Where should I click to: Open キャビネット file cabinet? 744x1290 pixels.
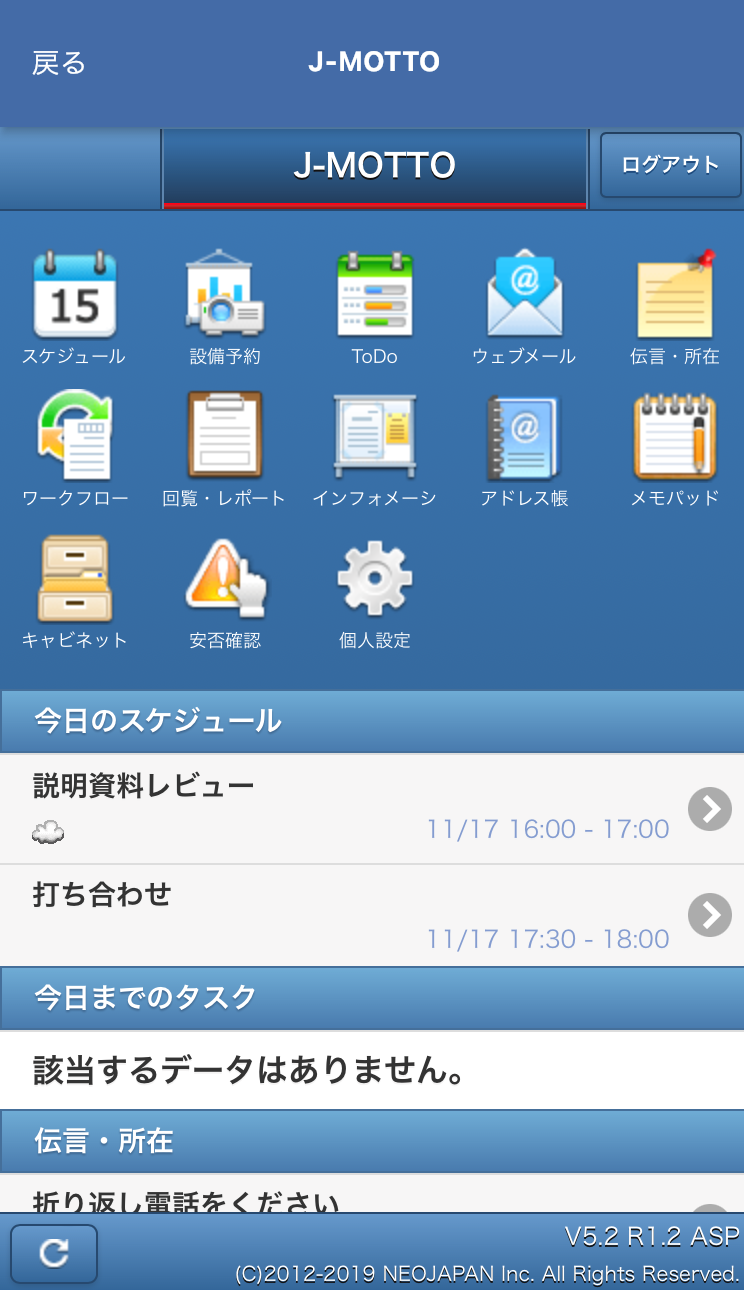click(75, 592)
